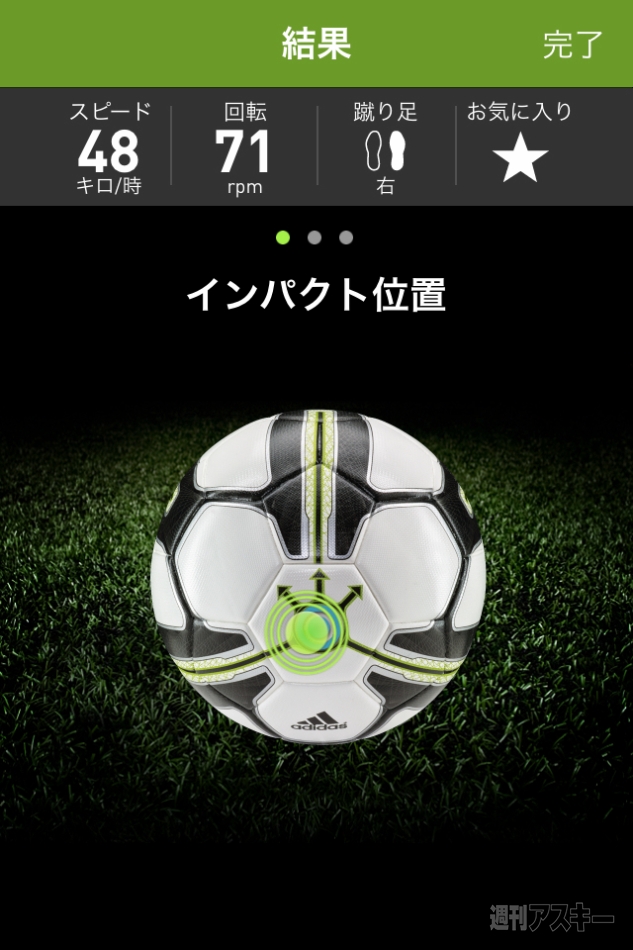633x950 pixels.
Task: Select the second page indicator dot
Action: tap(315, 238)
